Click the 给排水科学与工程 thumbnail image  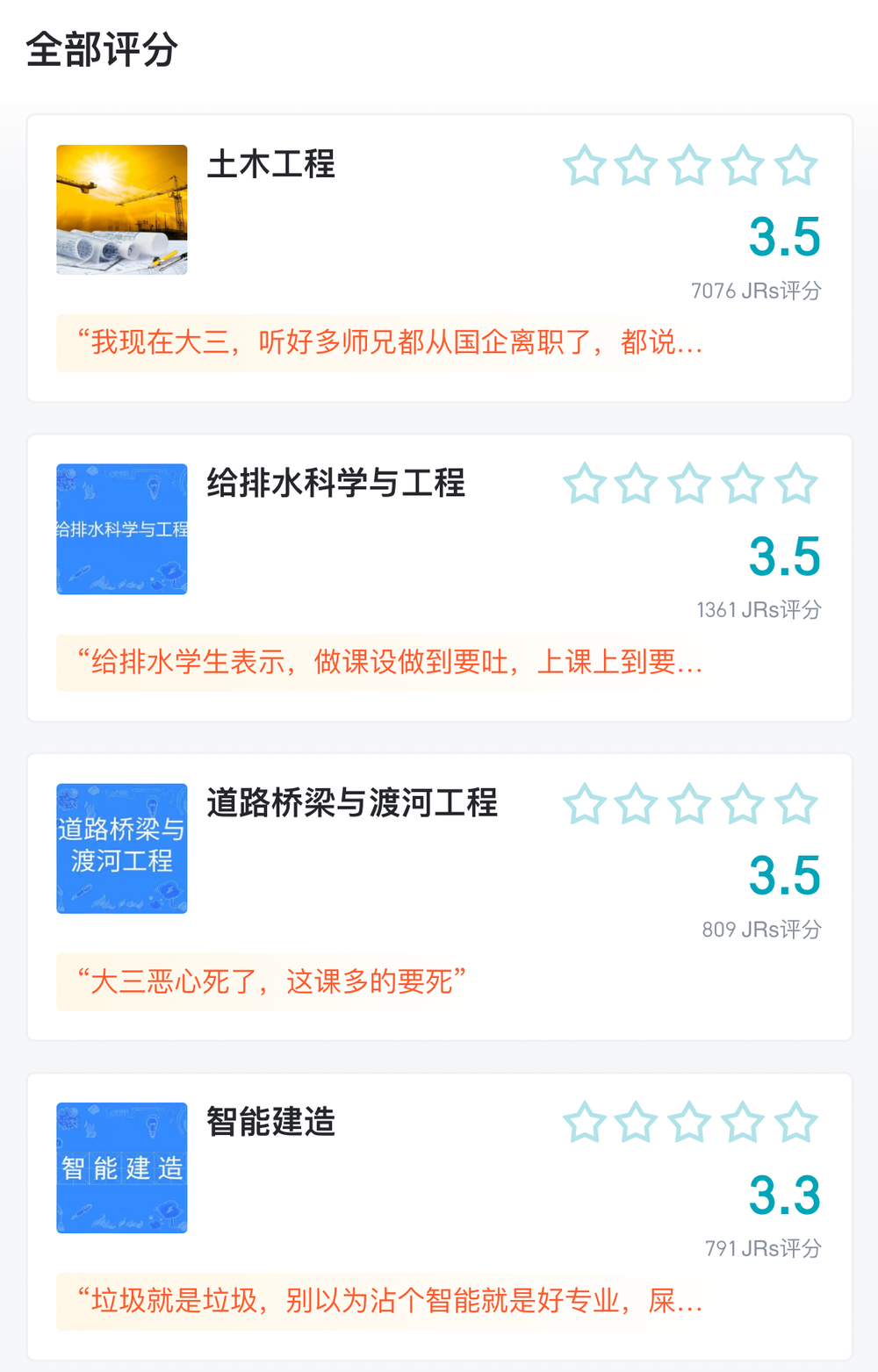click(121, 528)
